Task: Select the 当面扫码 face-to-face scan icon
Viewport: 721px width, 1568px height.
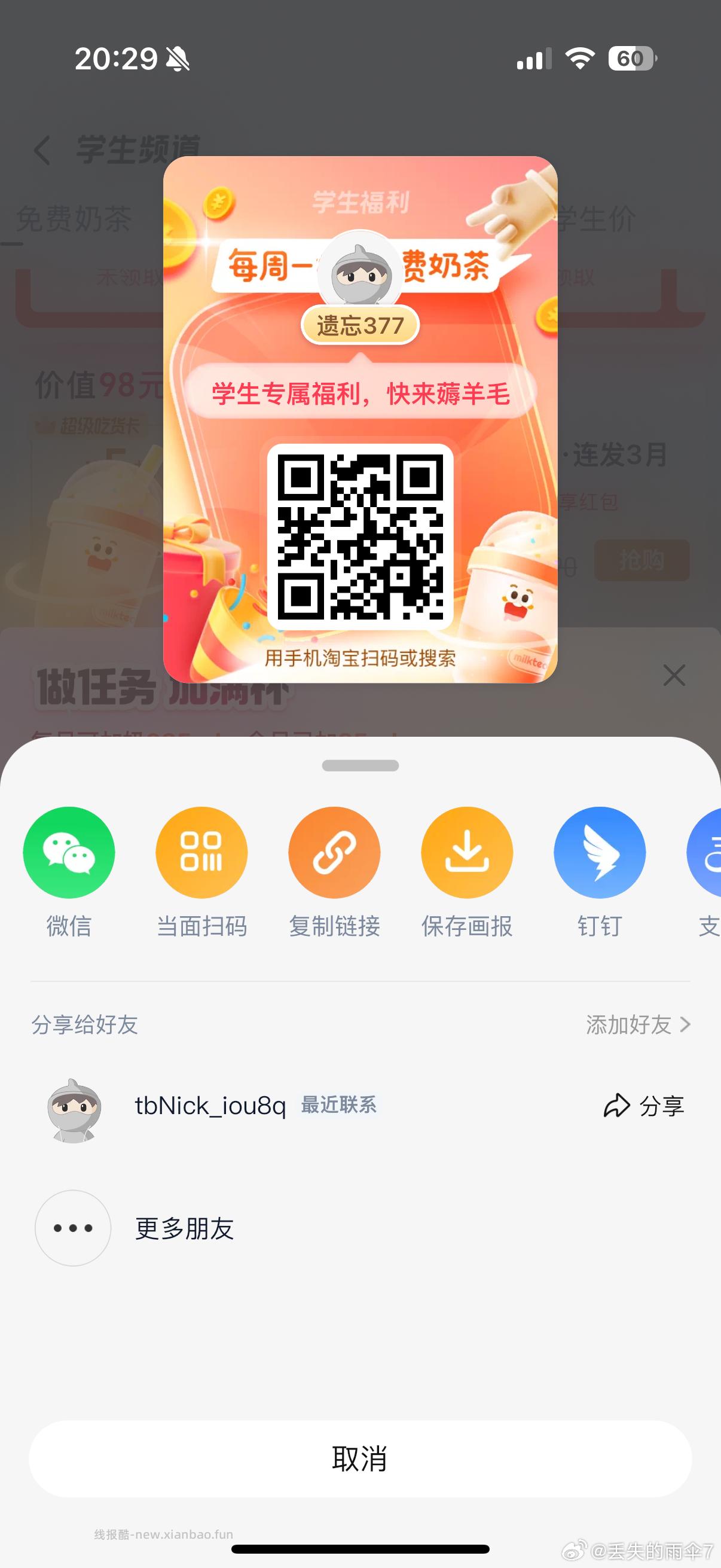Action: 201,852
